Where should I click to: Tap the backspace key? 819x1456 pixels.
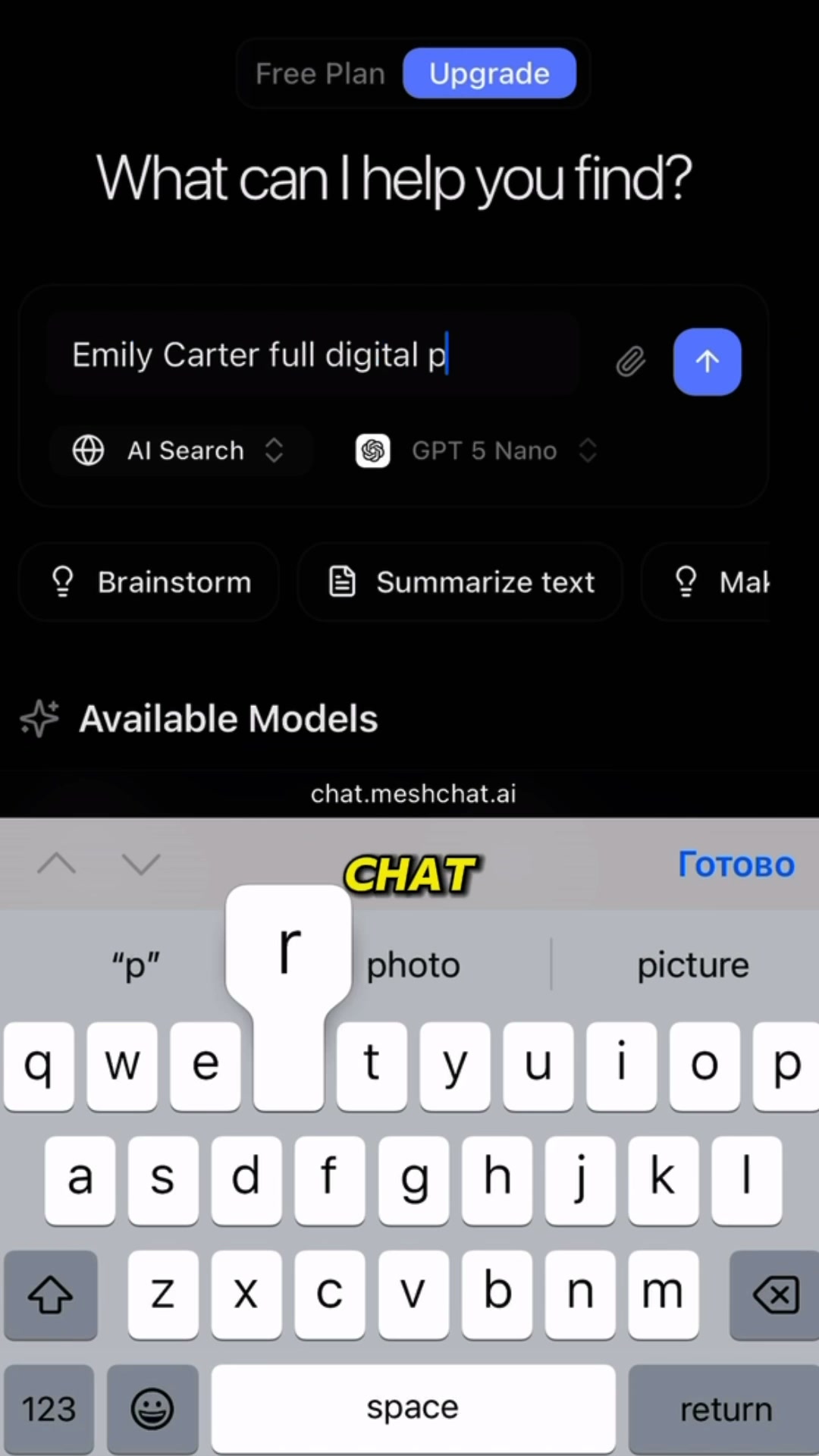tap(774, 1294)
